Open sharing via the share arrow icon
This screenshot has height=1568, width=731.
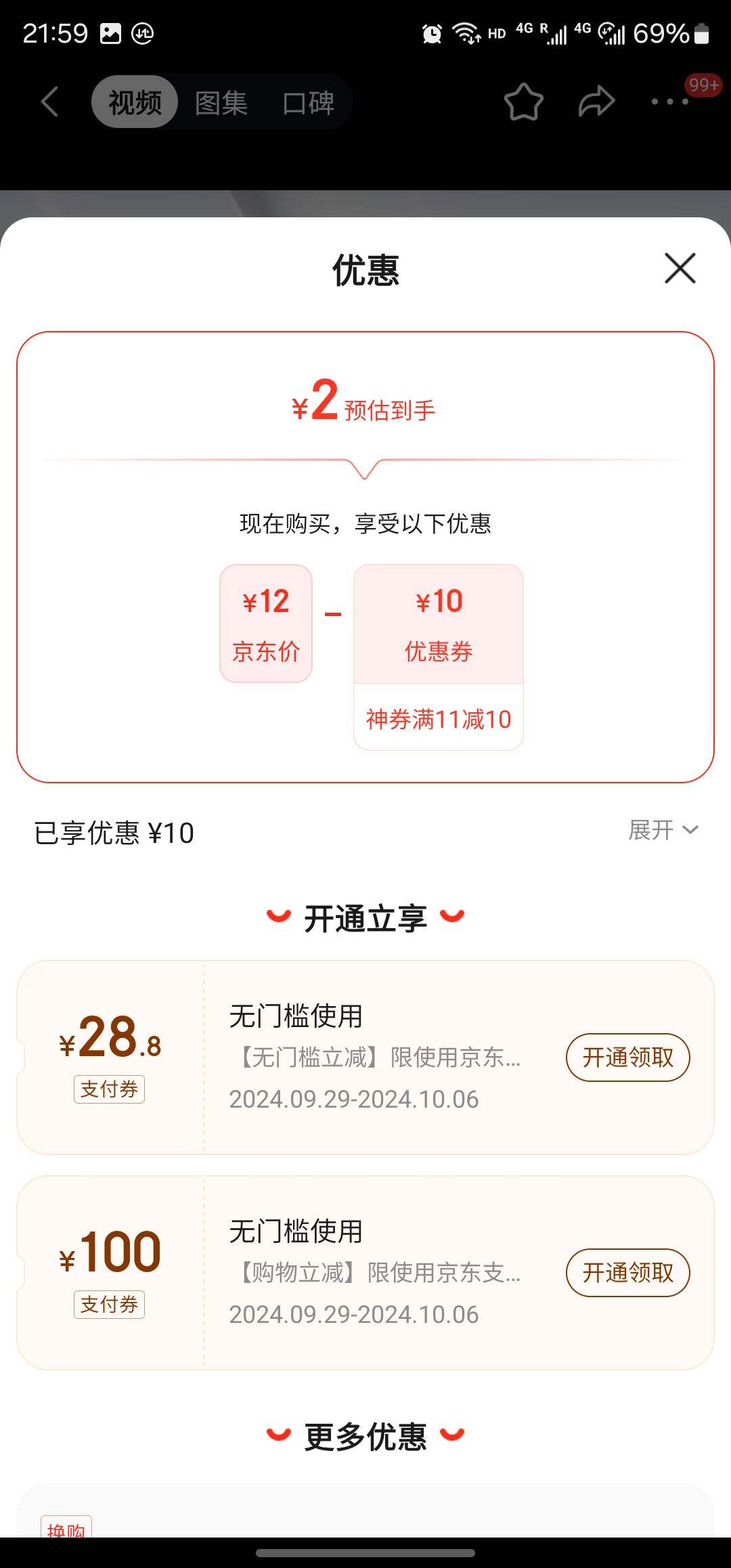coord(596,102)
